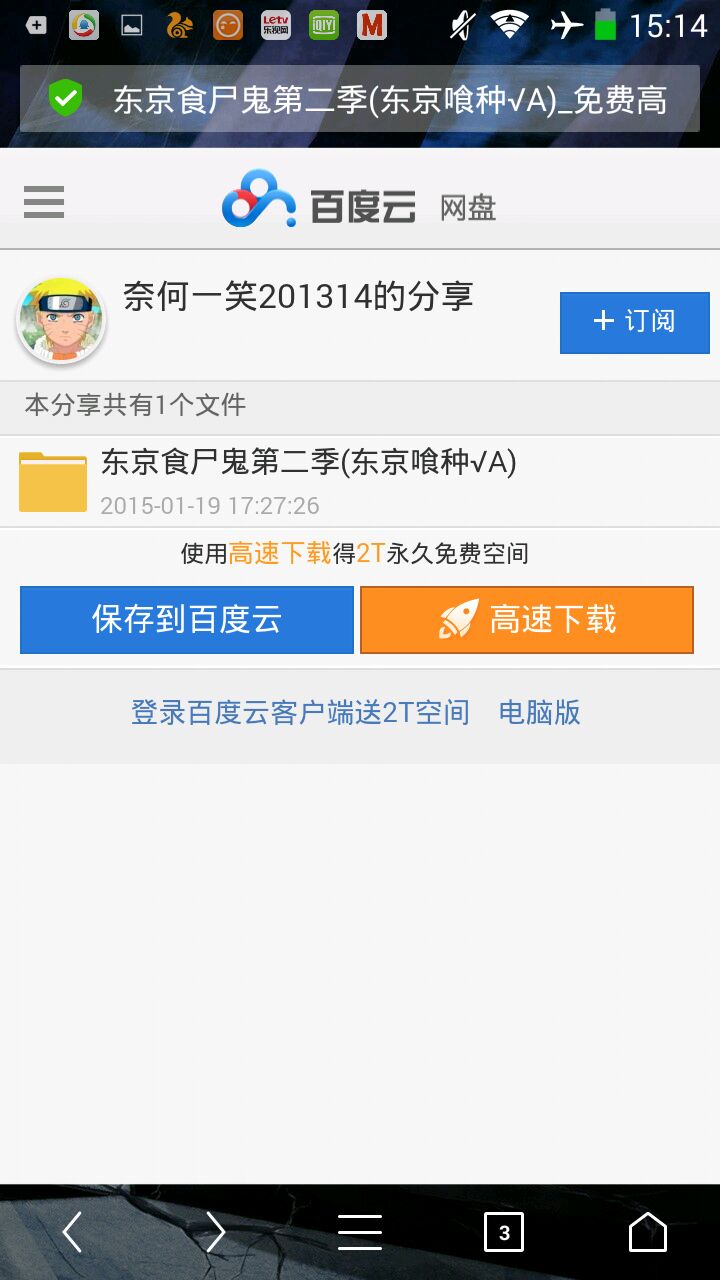
Task: Go to the browser home page
Action: [648, 1232]
